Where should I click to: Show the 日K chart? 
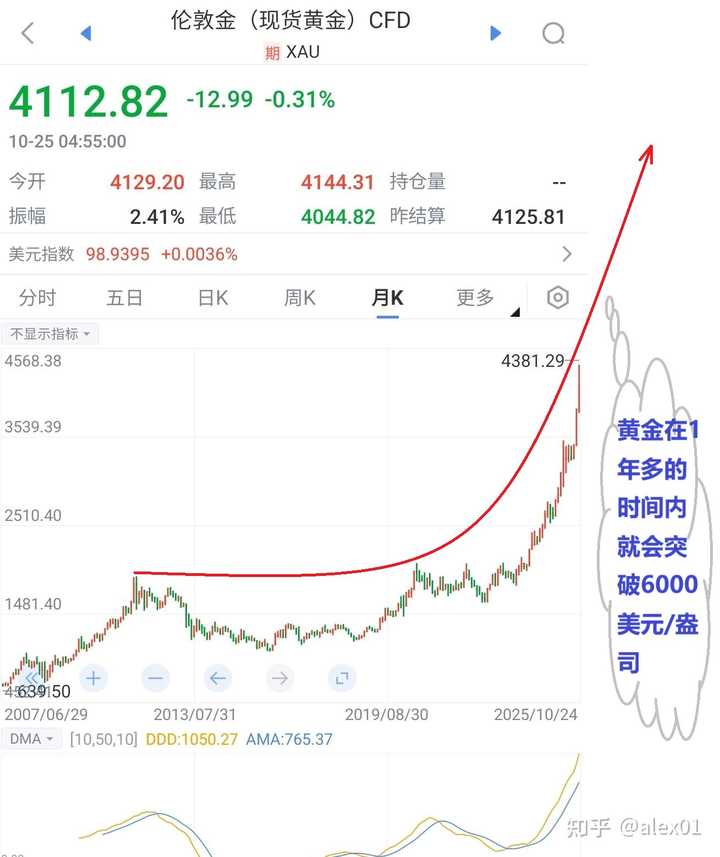pyautogui.click(x=212, y=298)
